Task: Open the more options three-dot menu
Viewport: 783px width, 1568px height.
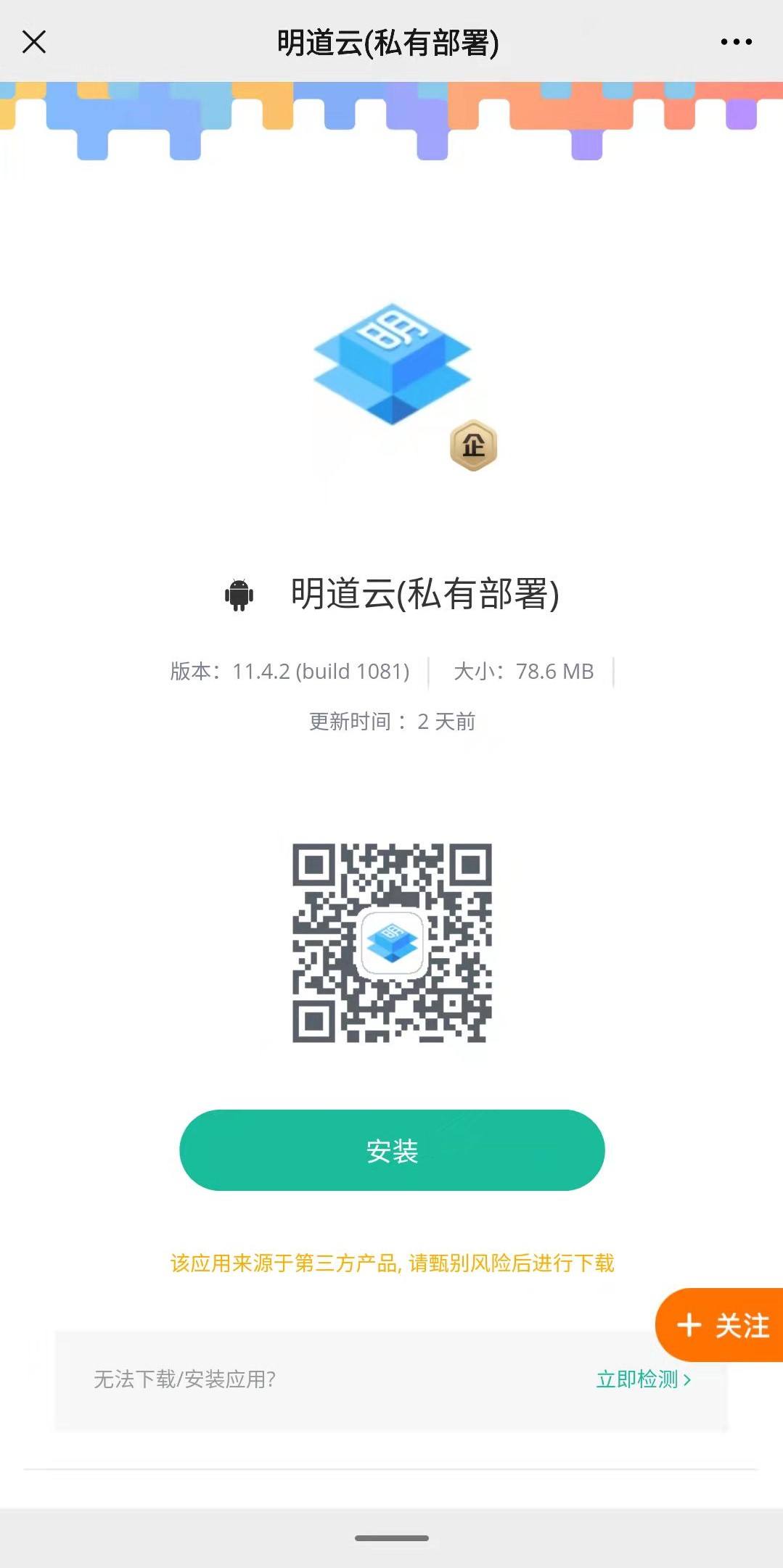Action: [735, 41]
